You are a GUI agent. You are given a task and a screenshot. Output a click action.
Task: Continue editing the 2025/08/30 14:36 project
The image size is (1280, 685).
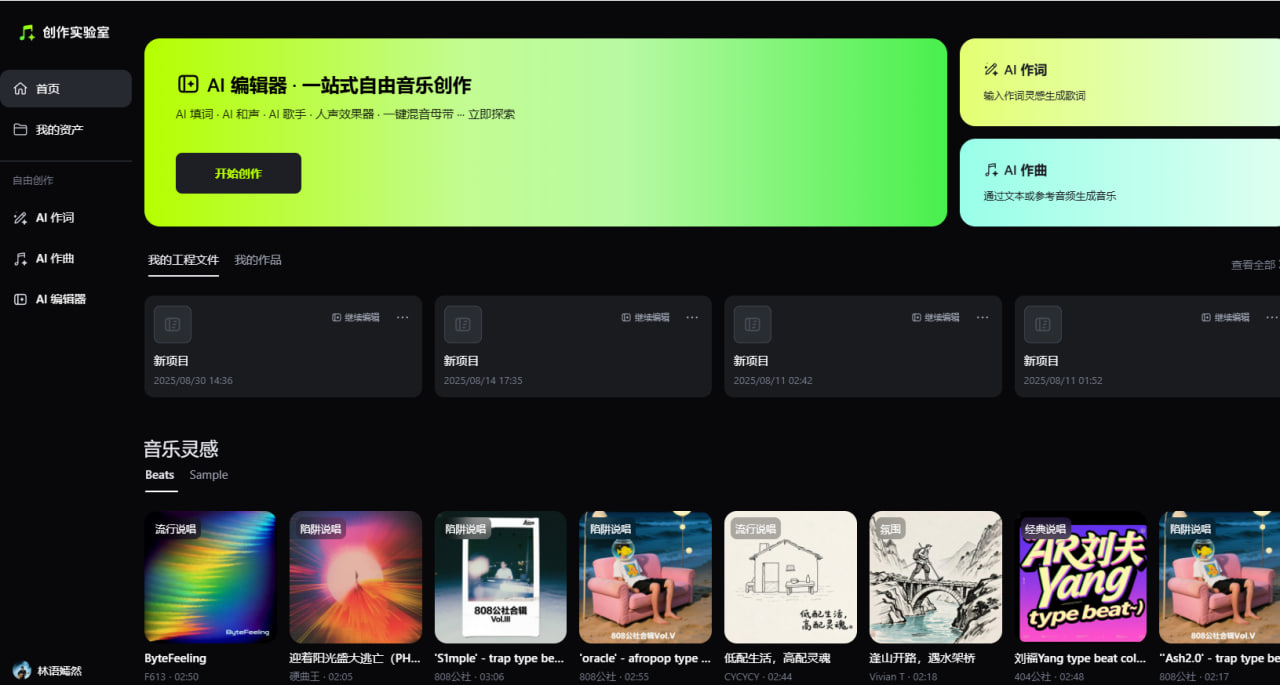pos(356,317)
